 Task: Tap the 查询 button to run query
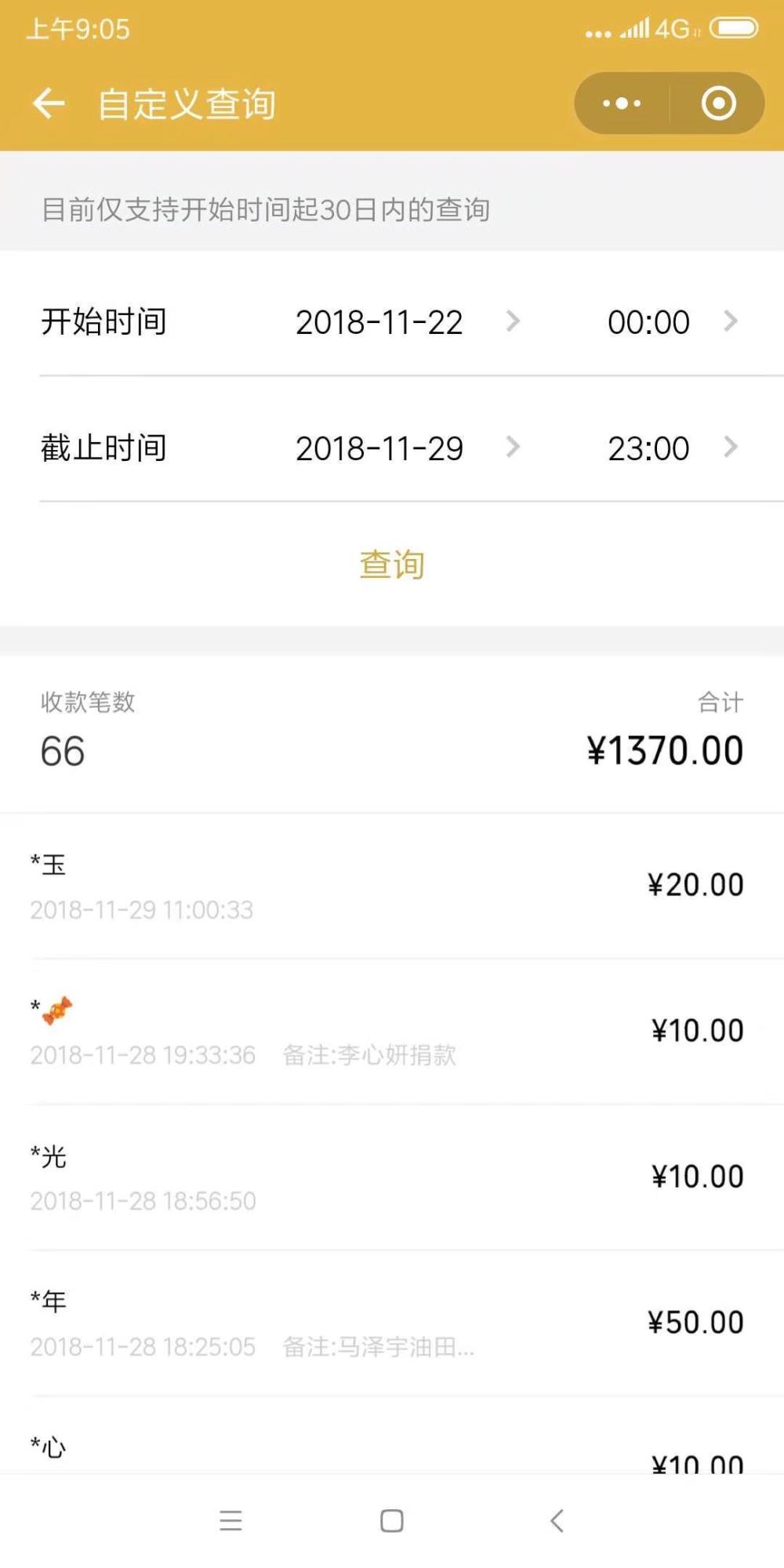pos(392,564)
